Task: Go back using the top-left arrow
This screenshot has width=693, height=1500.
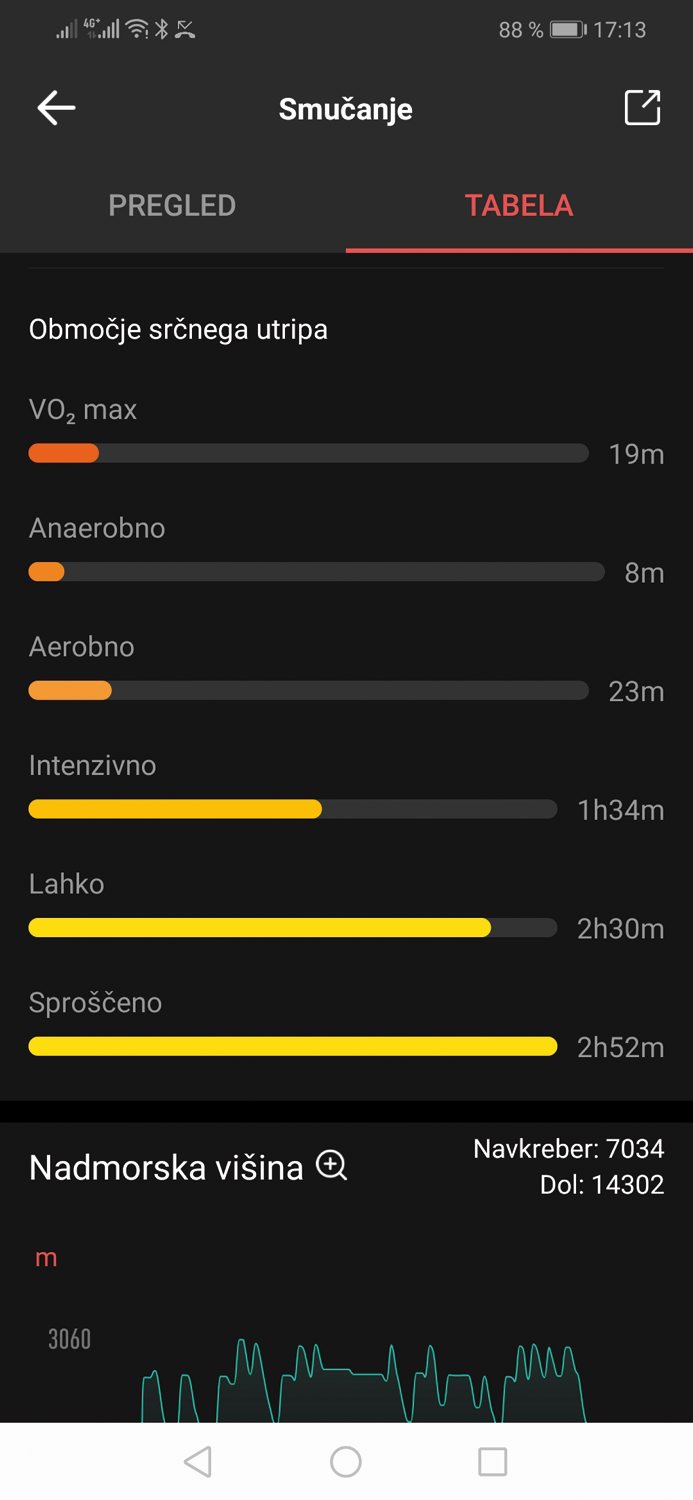Action: (56, 108)
